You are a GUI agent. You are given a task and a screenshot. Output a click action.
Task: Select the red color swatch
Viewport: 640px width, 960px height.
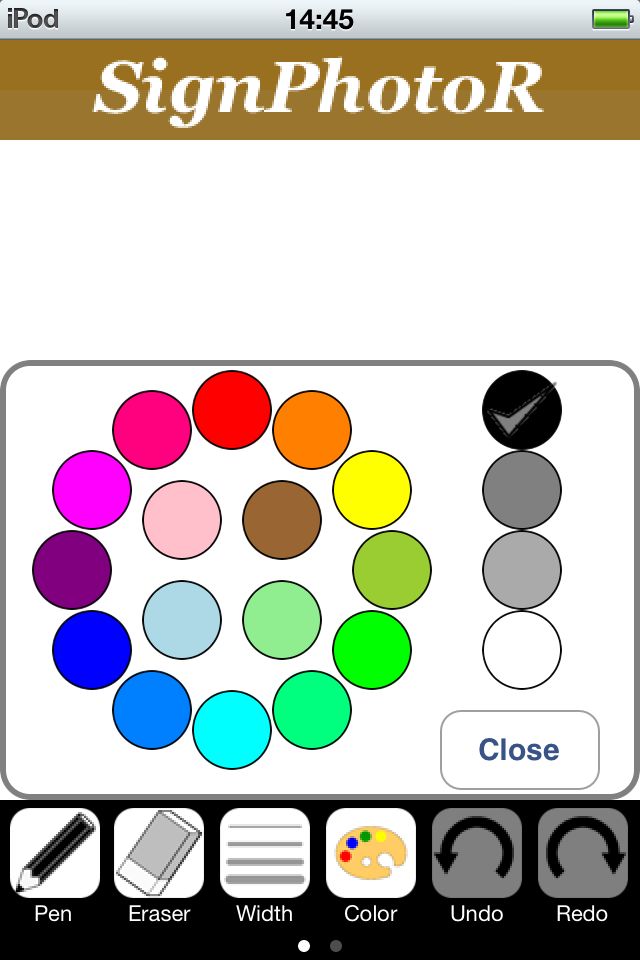(x=232, y=410)
